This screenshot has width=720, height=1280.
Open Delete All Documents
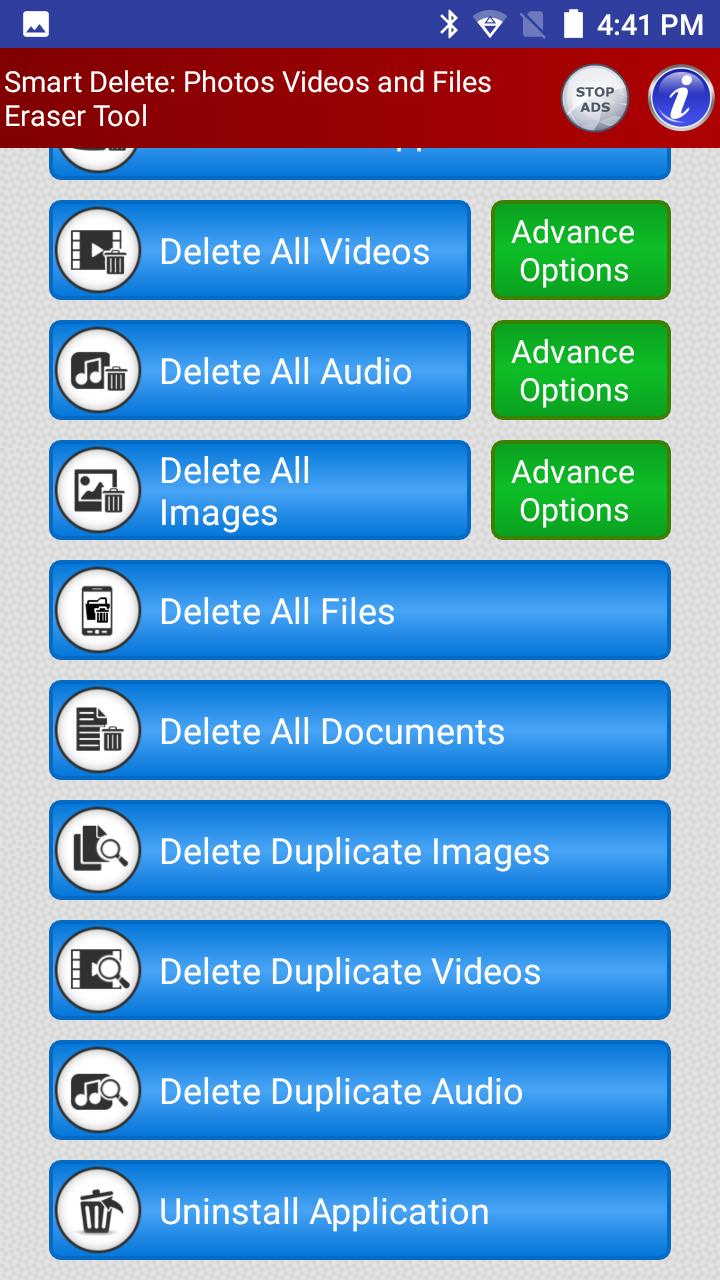point(360,730)
